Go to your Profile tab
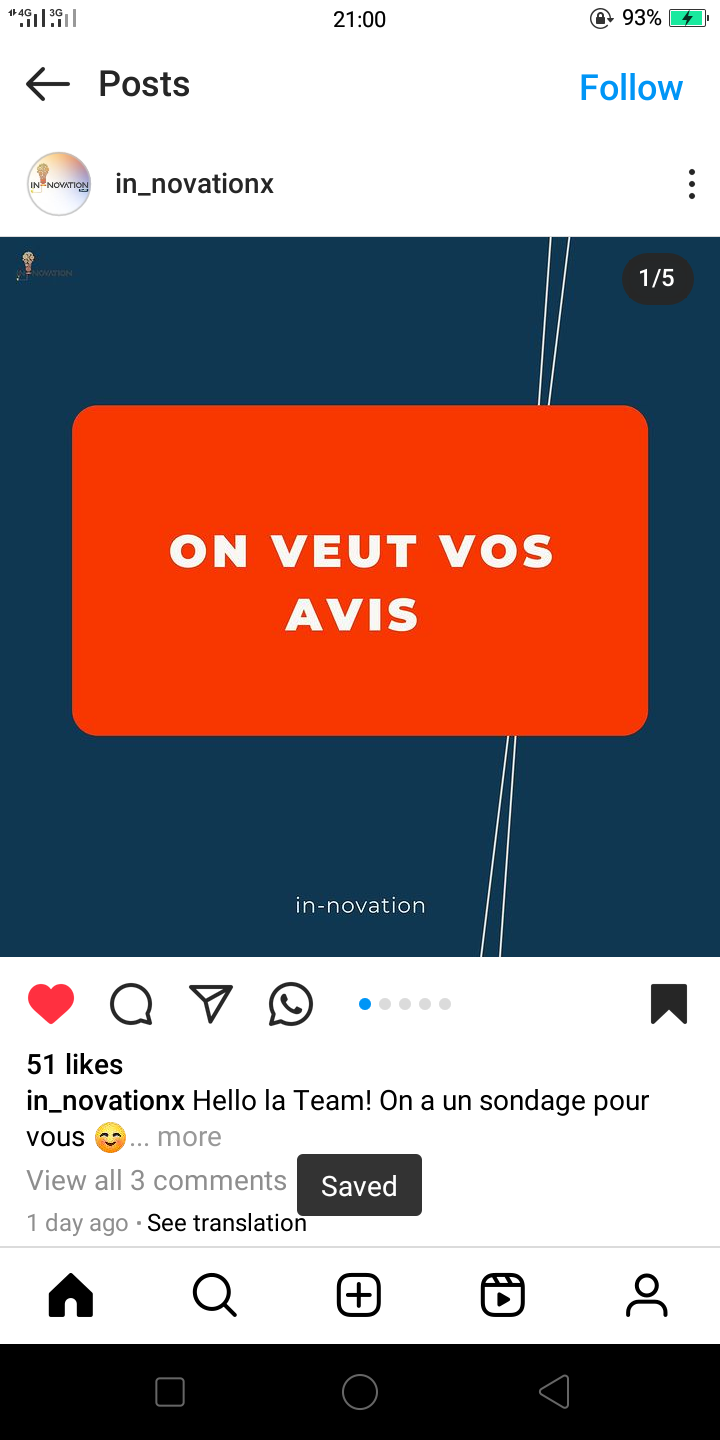This screenshot has height=1440, width=720. (x=647, y=1296)
